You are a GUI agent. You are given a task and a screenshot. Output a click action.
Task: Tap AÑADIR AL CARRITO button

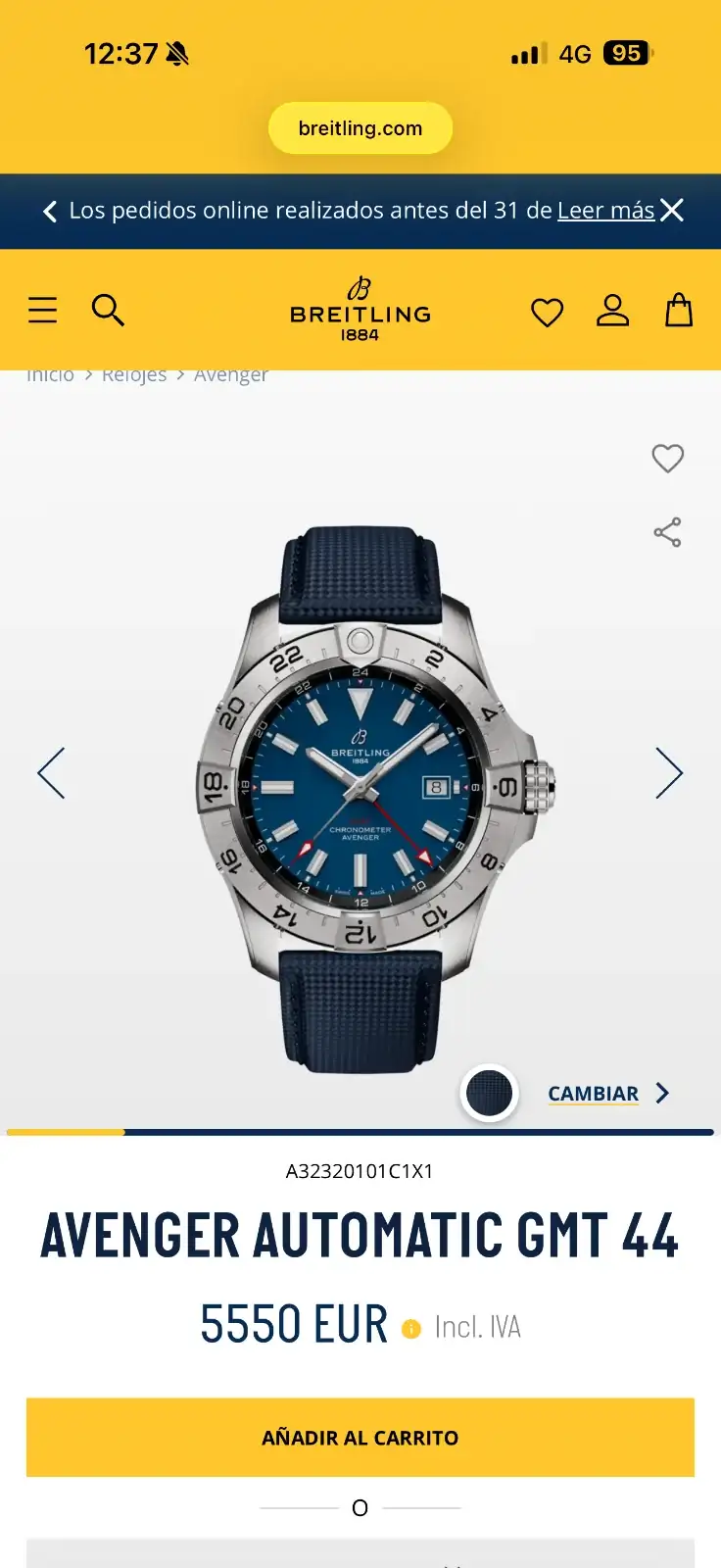pyautogui.click(x=360, y=1438)
